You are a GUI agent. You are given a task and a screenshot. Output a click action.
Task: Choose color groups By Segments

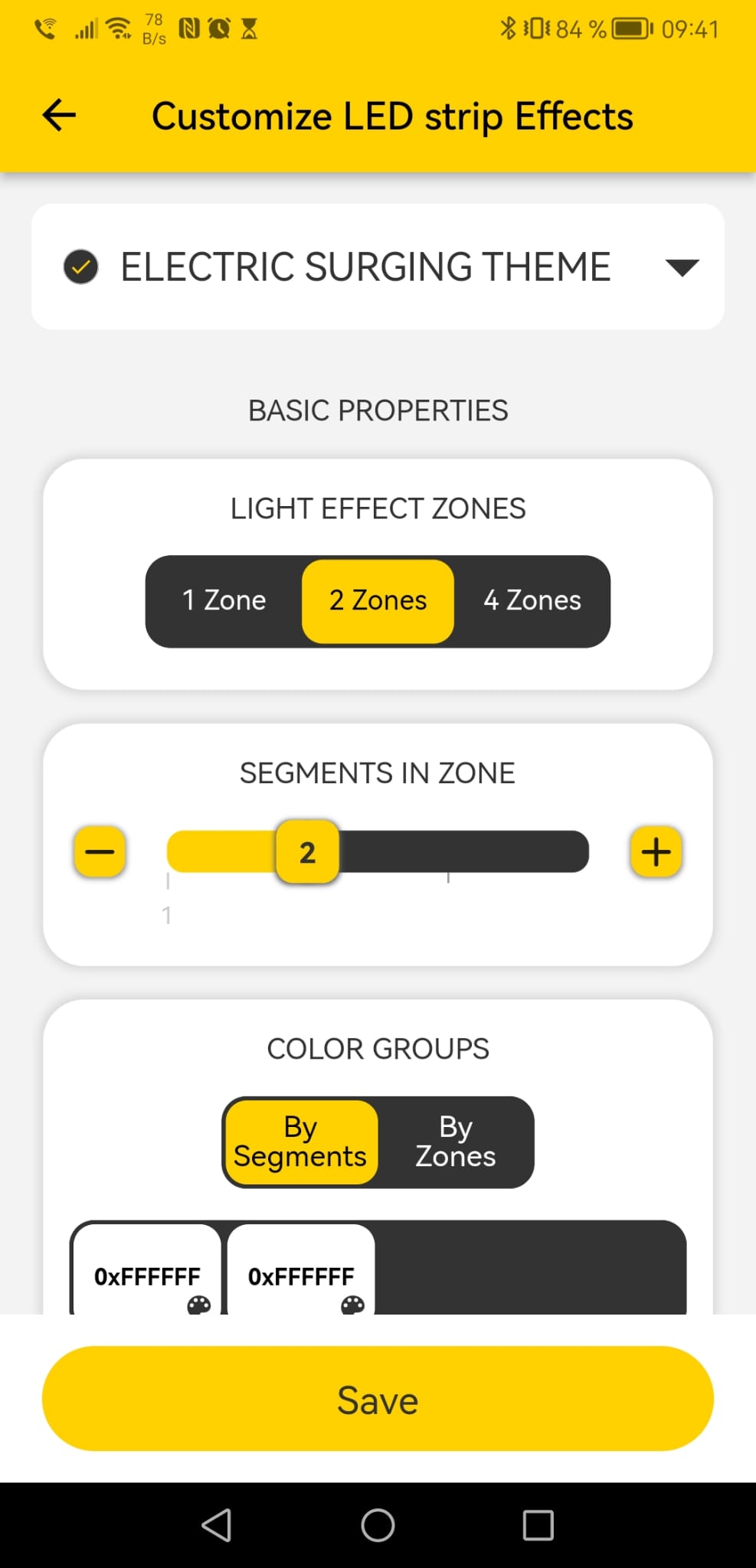tap(300, 1142)
